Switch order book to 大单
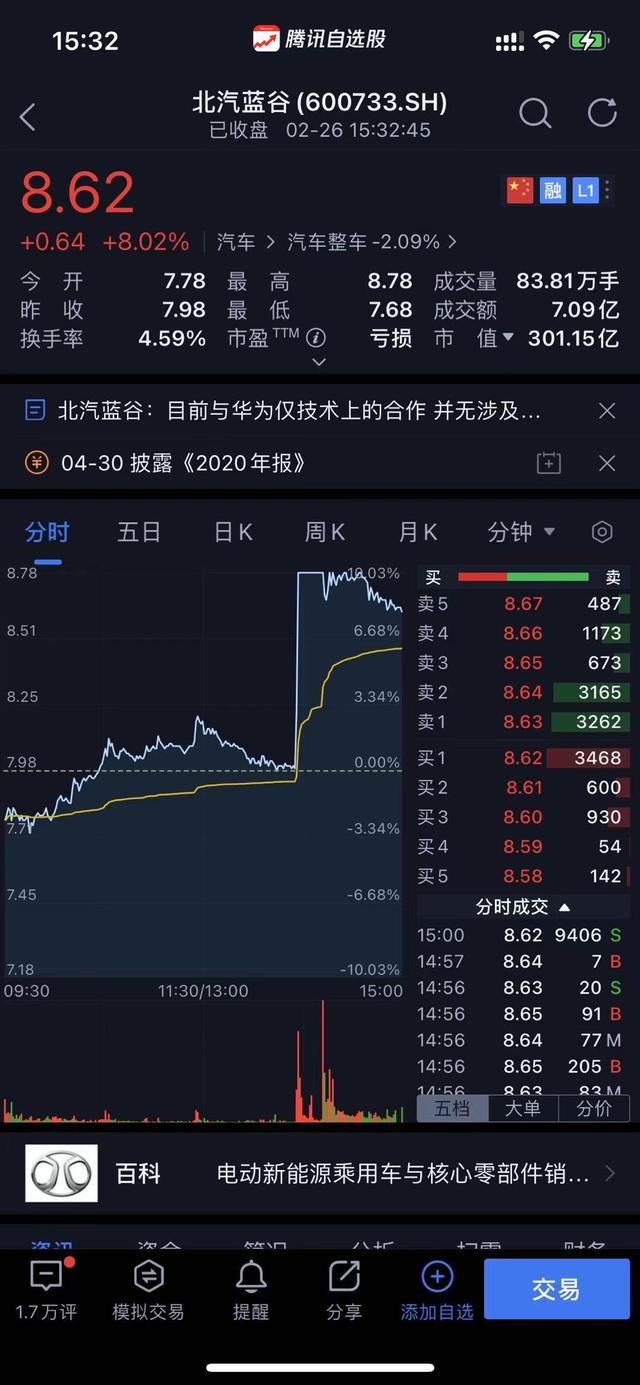Viewport: 640px width, 1385px height. [x=523, y=1108]
